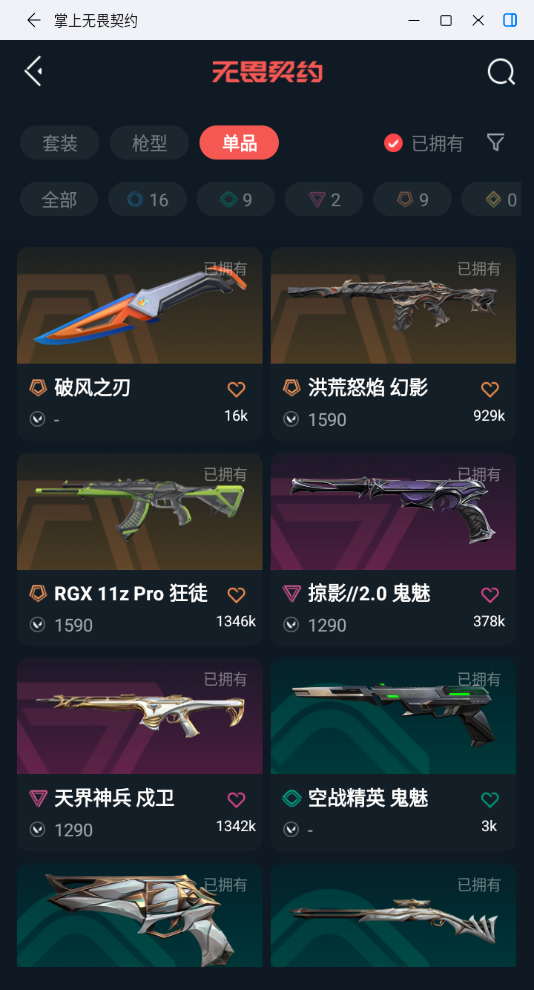Open the search icon
Image resolution: width=534 pixels, height=990 pixels.
point(501,72)
